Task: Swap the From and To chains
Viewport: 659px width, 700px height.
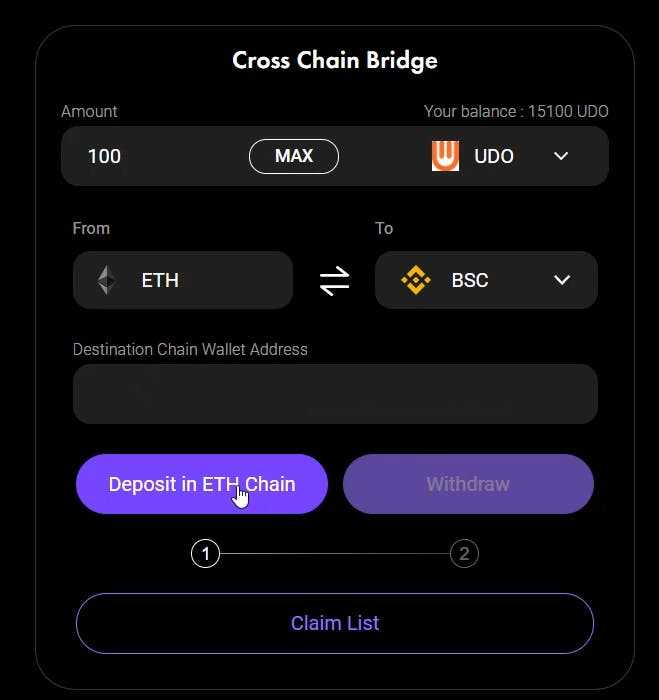Action: [334, 281]
